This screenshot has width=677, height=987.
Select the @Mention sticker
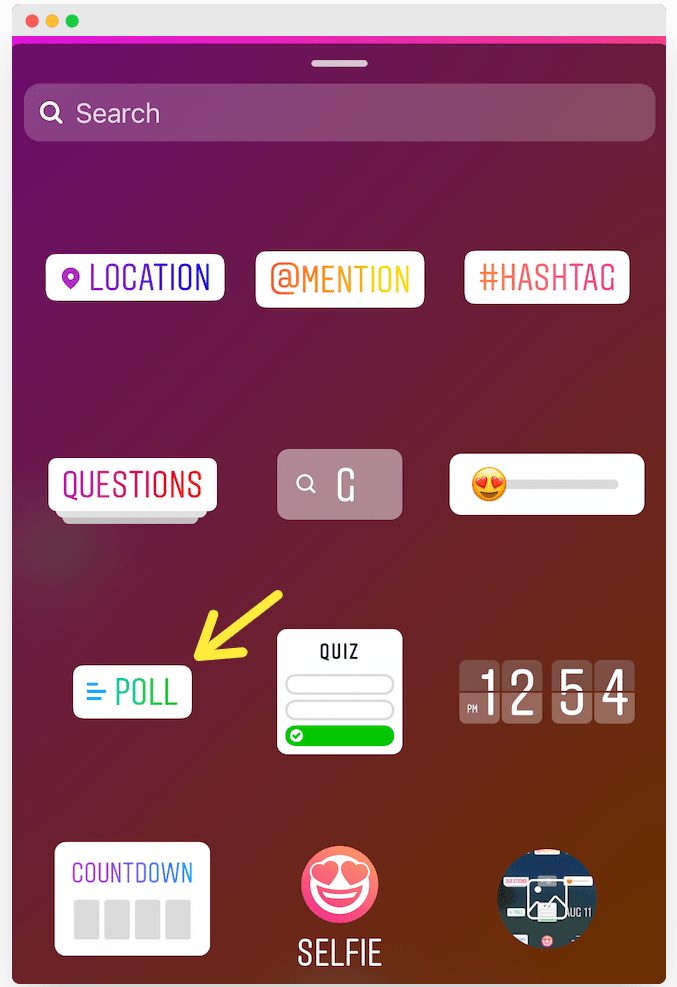coord(340,279)
